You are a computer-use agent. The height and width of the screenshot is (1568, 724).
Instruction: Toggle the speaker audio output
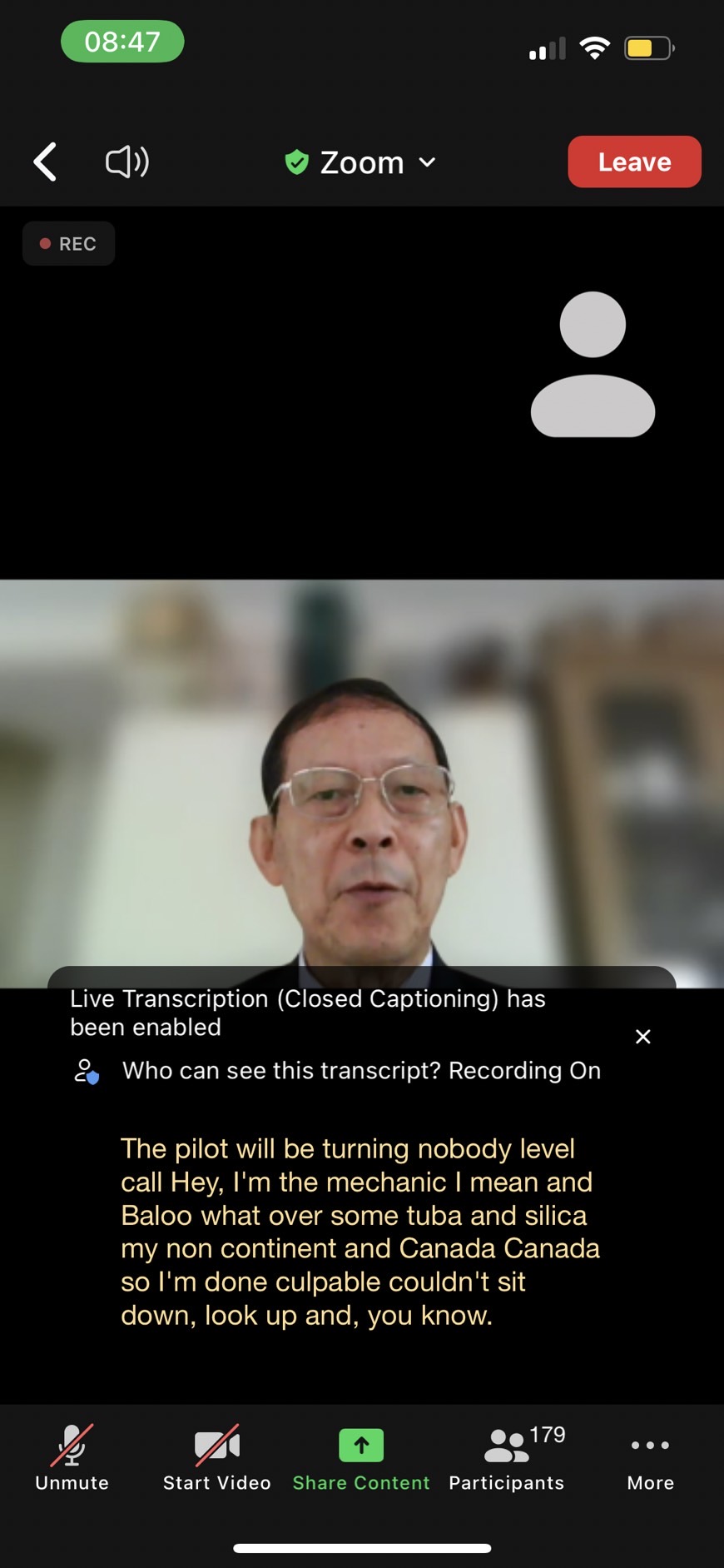coord(127,162)
